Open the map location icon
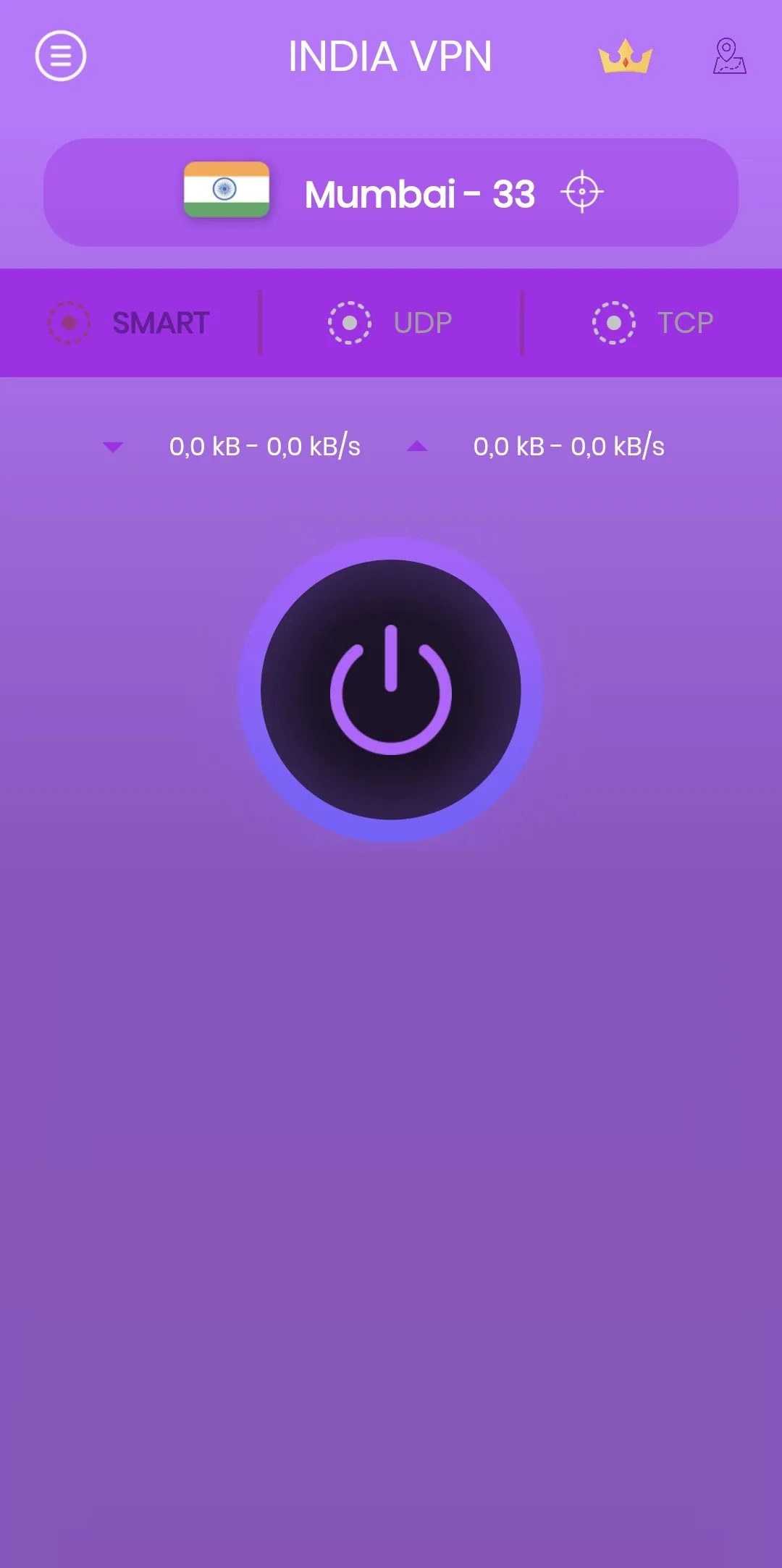Viewport: 782px width, 1568px height. click(x=729, y=56)
